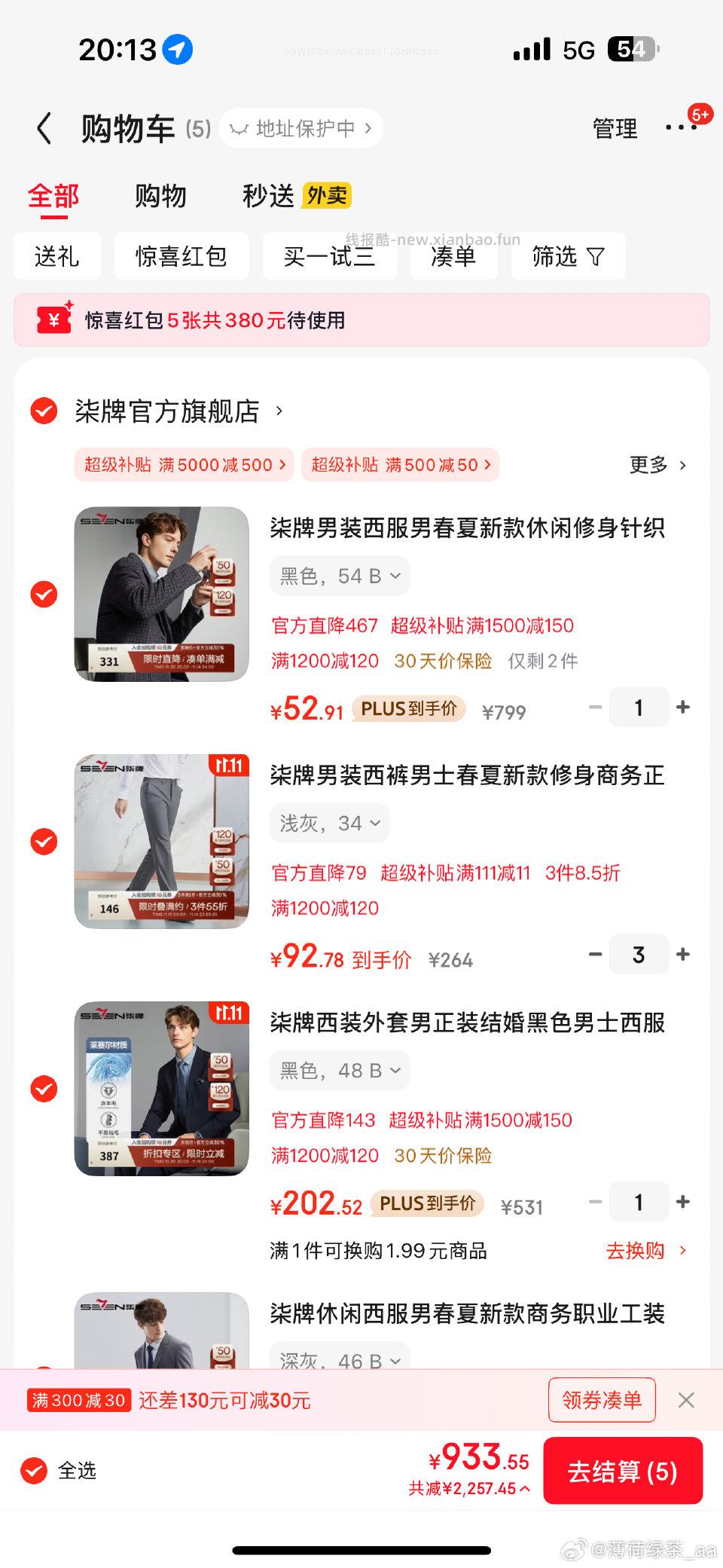Image resolution: width=723 pixels, height=1568 pixels.
Task: Click the red envelope icon in the 惊喜红包 banner
Action: point(53,321)
